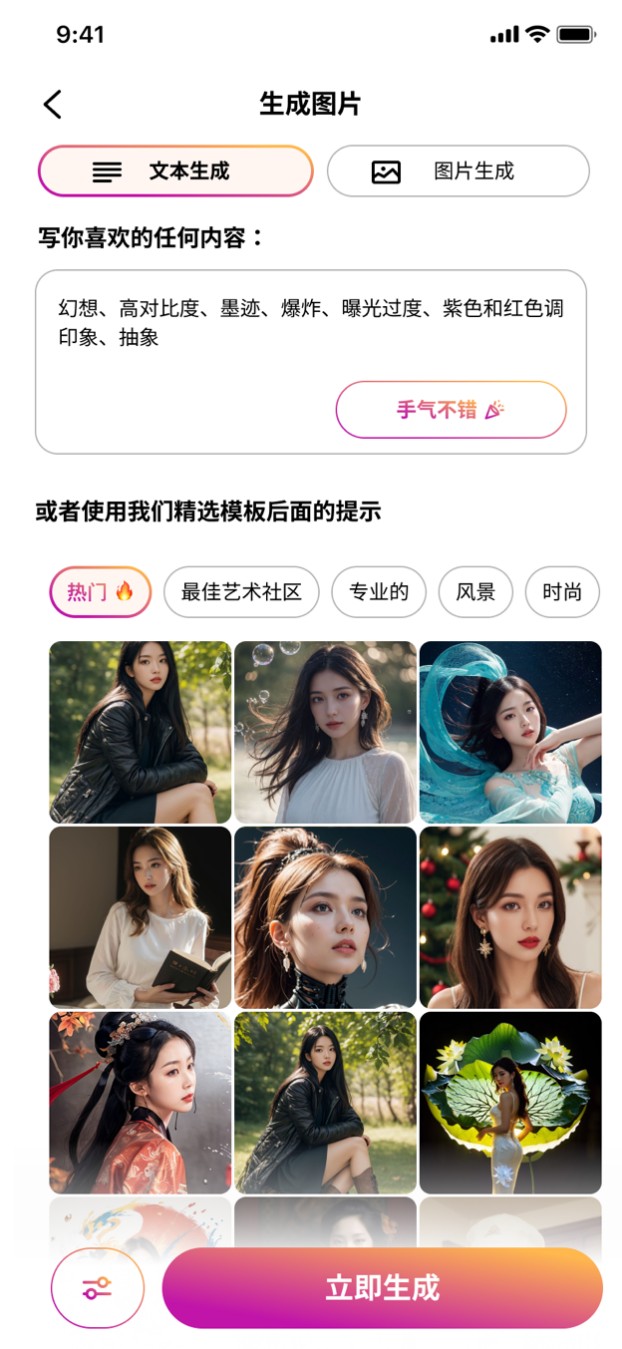
Task: Tap 立即生成 to generate the image
Action: [x=382, y=1288]
